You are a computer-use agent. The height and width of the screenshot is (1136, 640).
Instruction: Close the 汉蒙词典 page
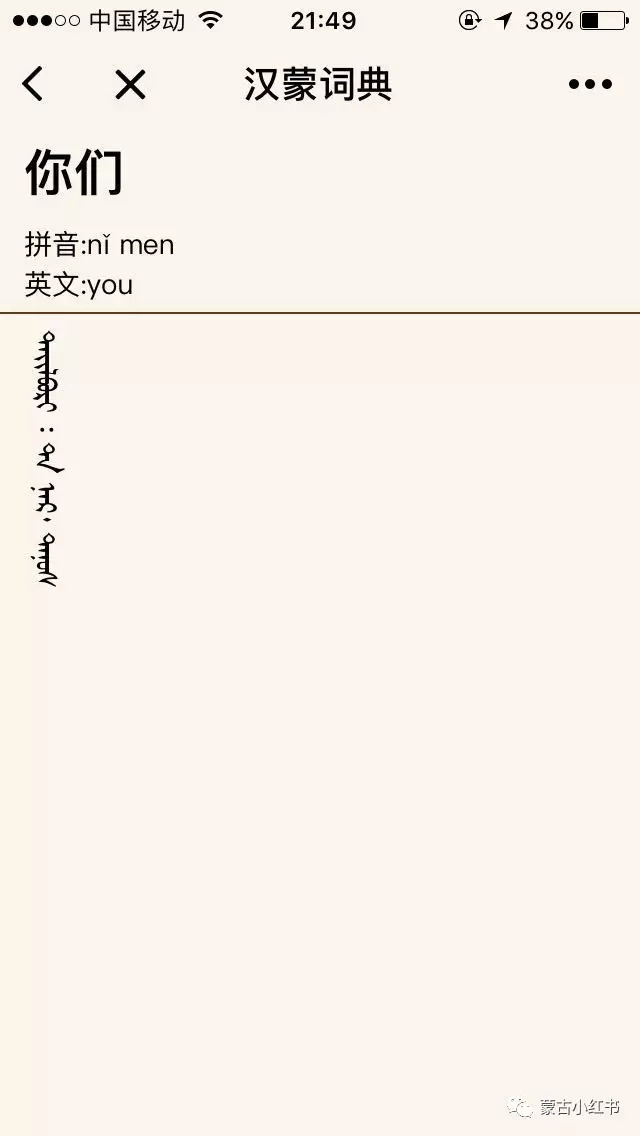(130, 85)
